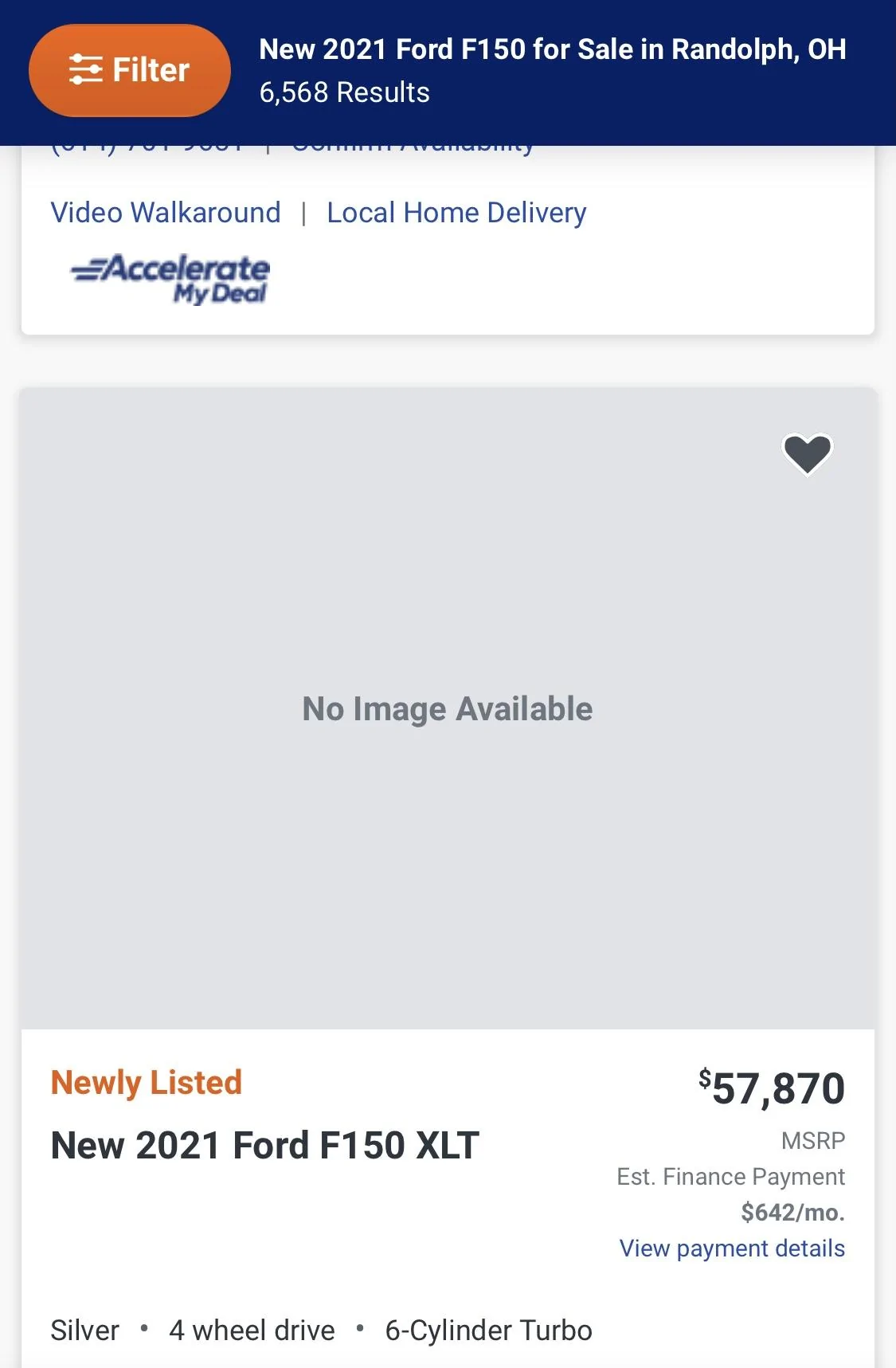Open the New 2021 Ford F150 XLT listing
The height and width of the screenshot is (1368, 896).
point(264,1146)
